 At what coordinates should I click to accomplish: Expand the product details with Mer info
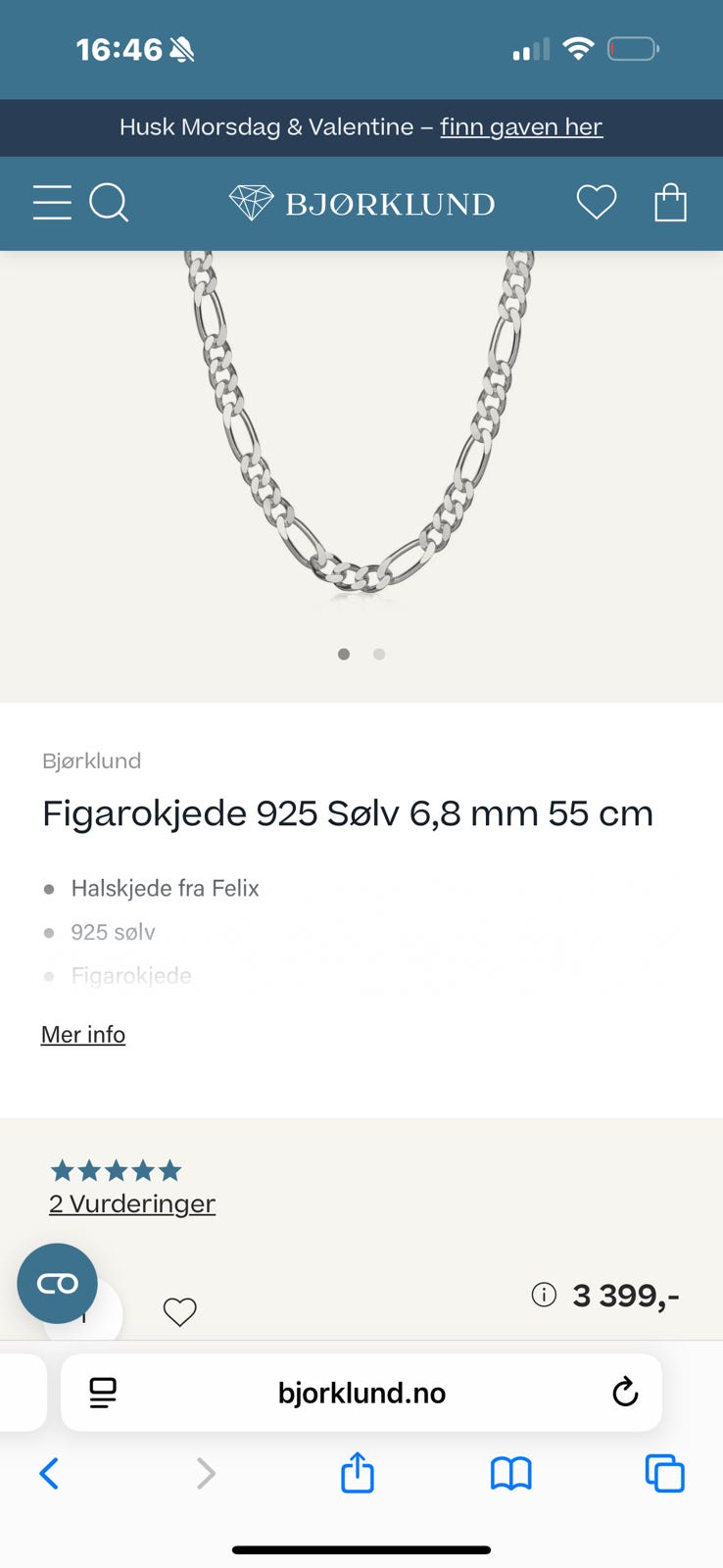click(x=82, y=1034)
